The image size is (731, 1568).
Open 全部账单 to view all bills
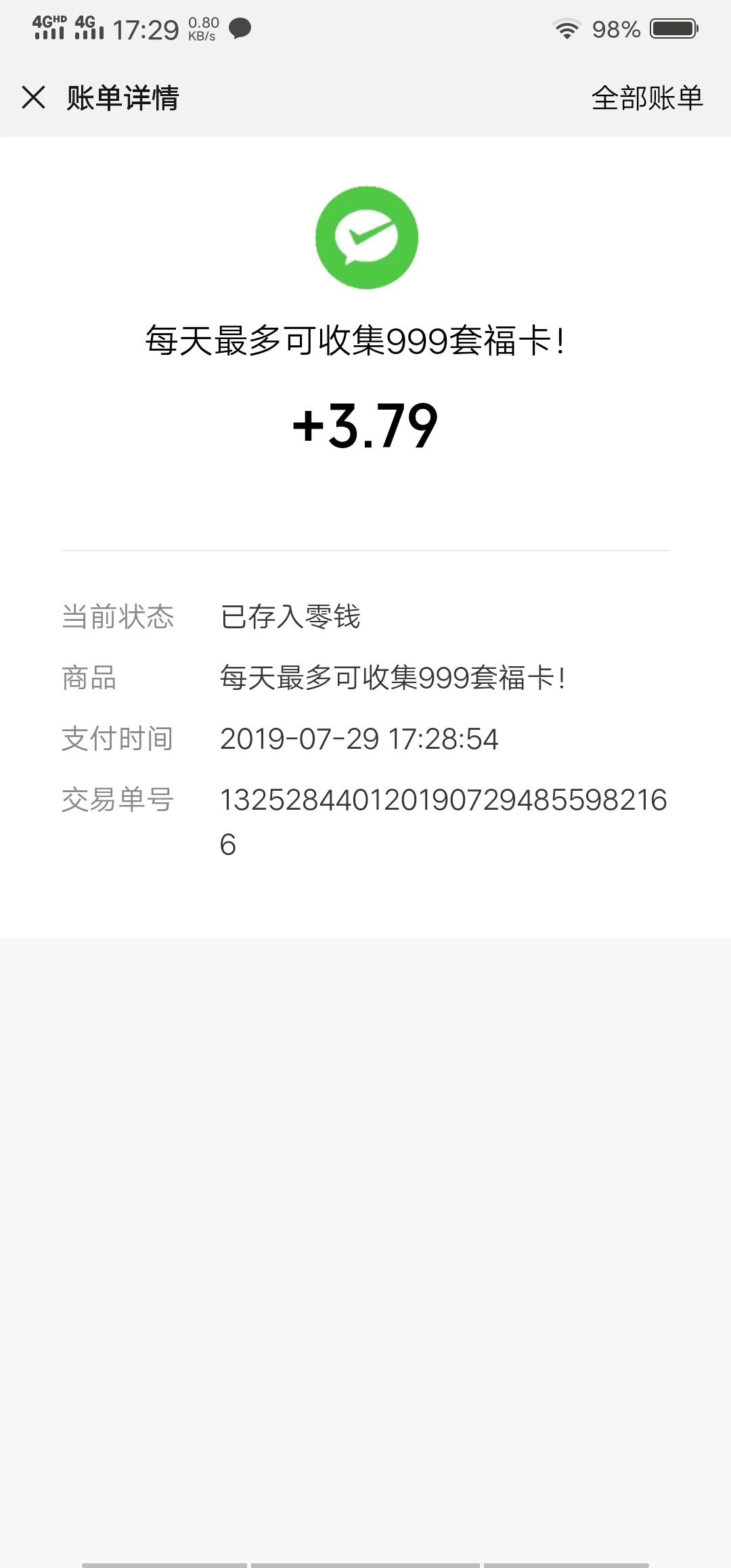(x=647, y=98)
